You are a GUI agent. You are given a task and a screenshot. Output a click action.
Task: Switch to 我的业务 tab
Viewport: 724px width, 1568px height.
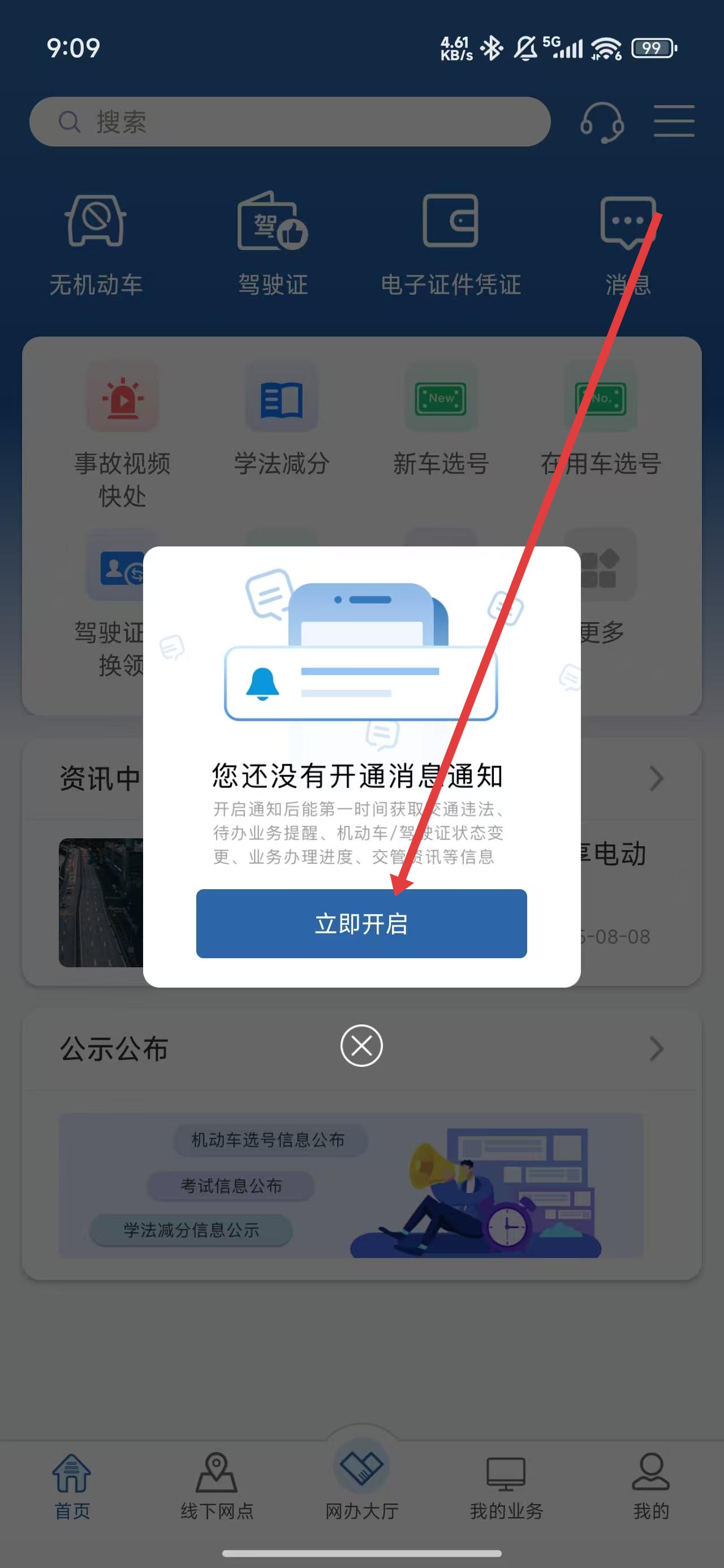506,1487
